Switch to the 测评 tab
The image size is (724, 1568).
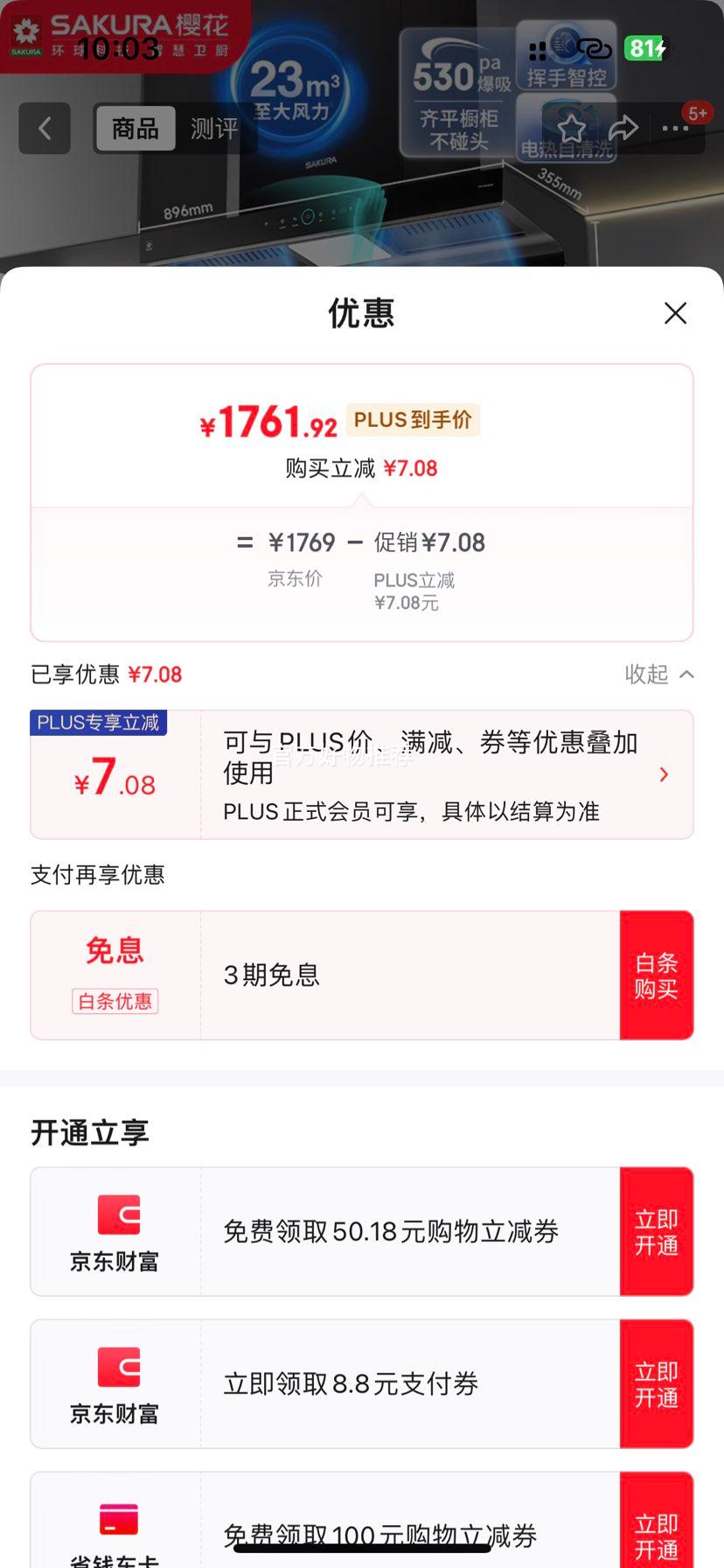216,128
